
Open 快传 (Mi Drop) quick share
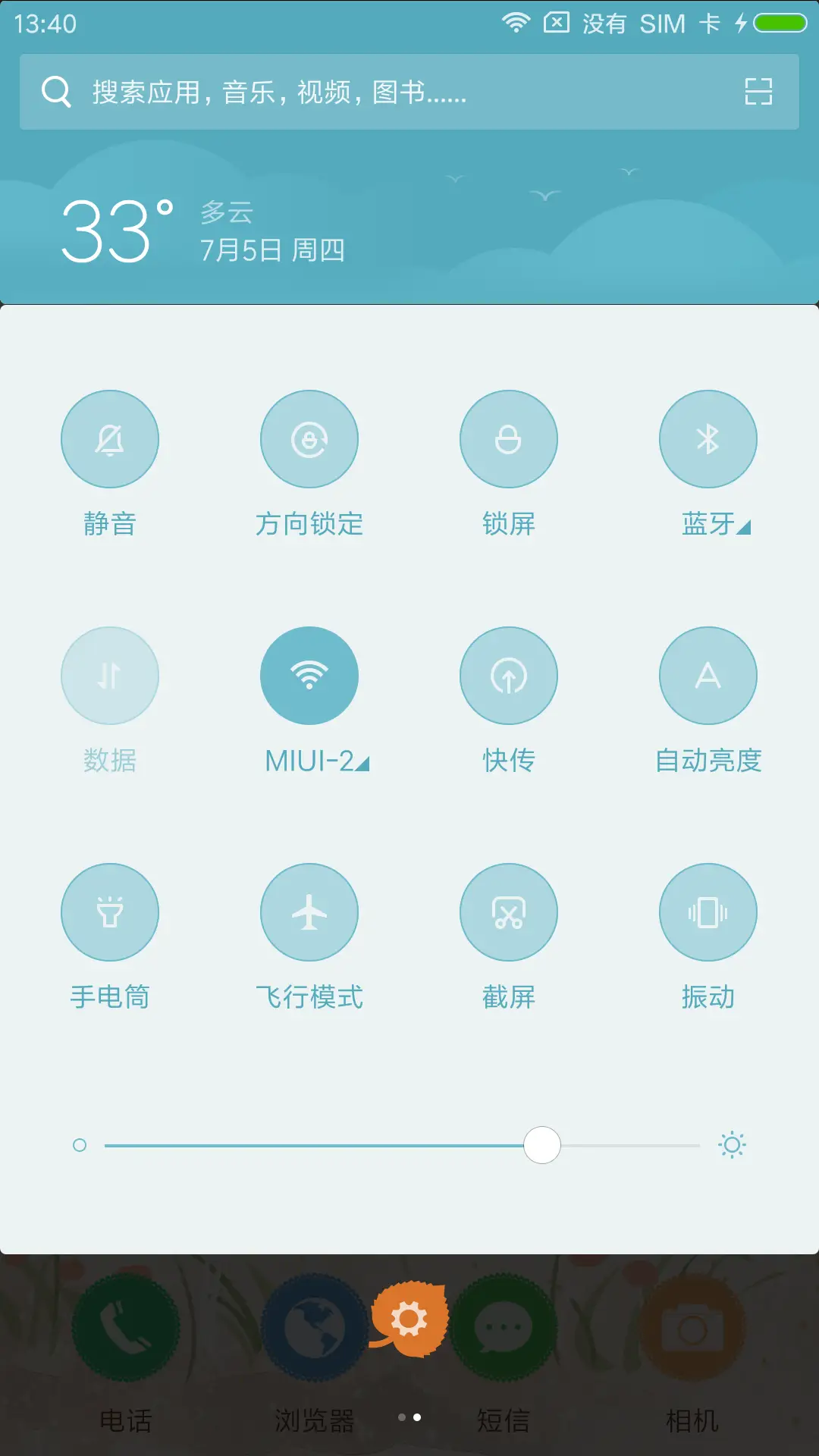pyautogui.click(x=509, y=676)
